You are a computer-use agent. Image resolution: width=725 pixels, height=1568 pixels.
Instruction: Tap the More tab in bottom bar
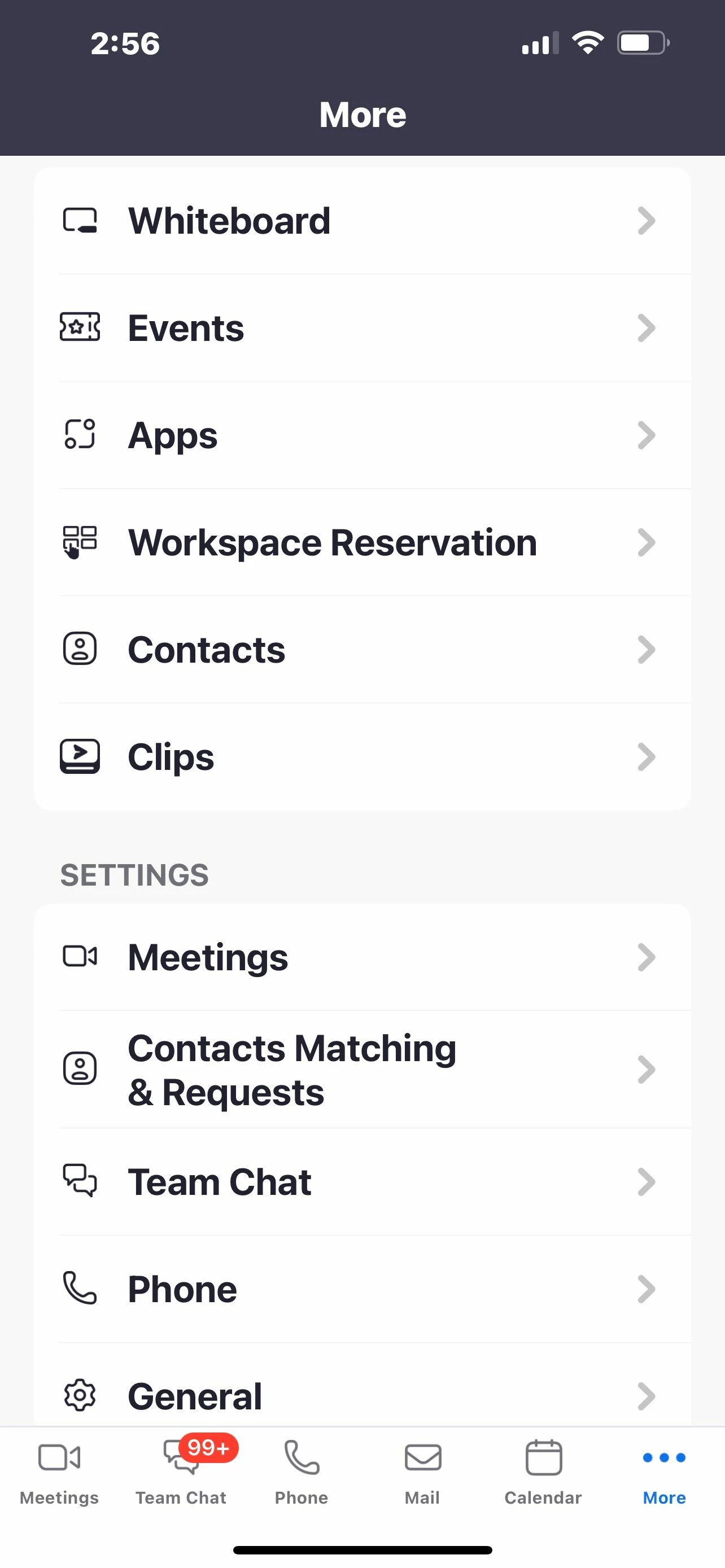[664, 1470]
